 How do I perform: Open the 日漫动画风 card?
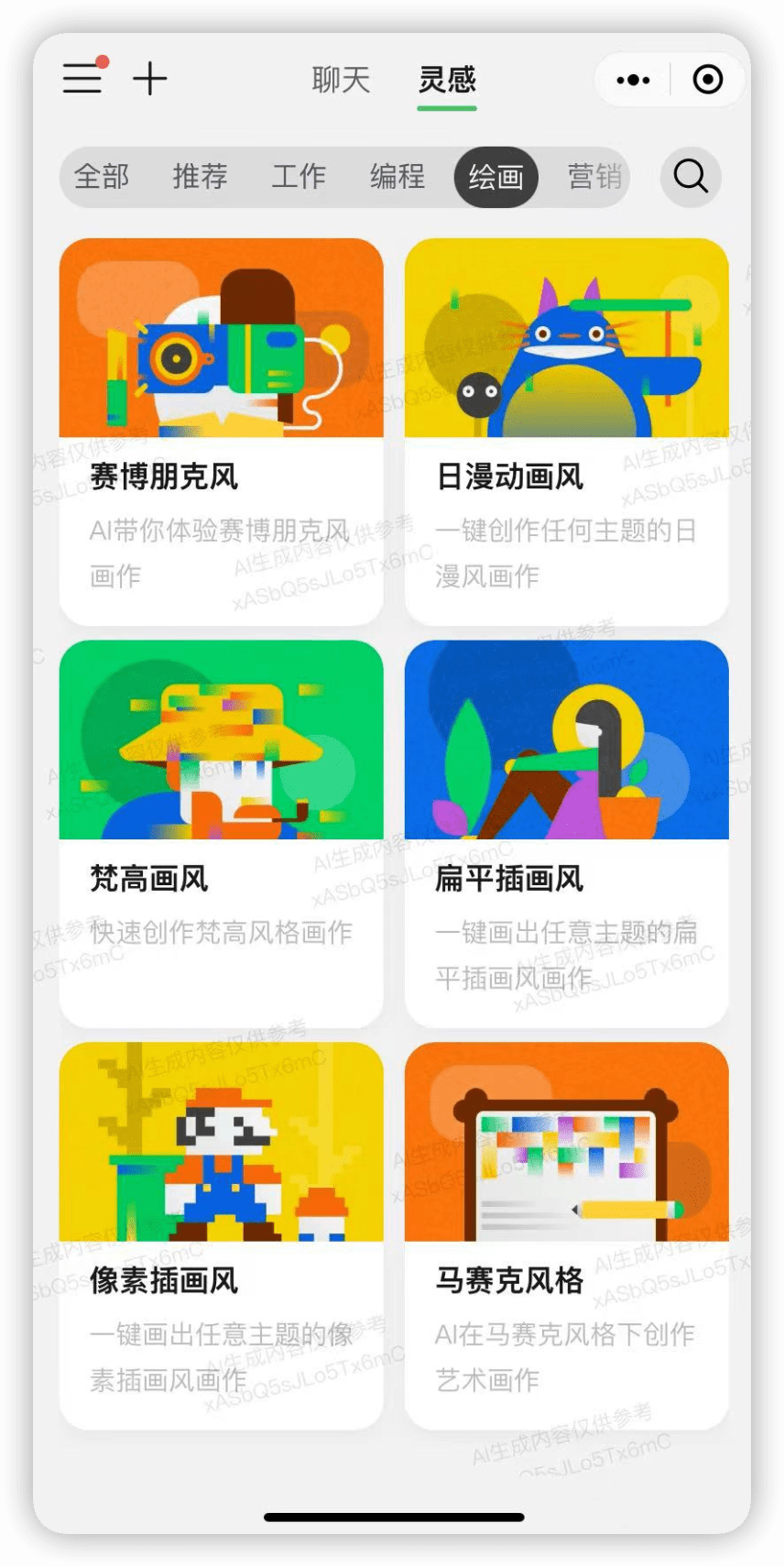click(566, 431)
